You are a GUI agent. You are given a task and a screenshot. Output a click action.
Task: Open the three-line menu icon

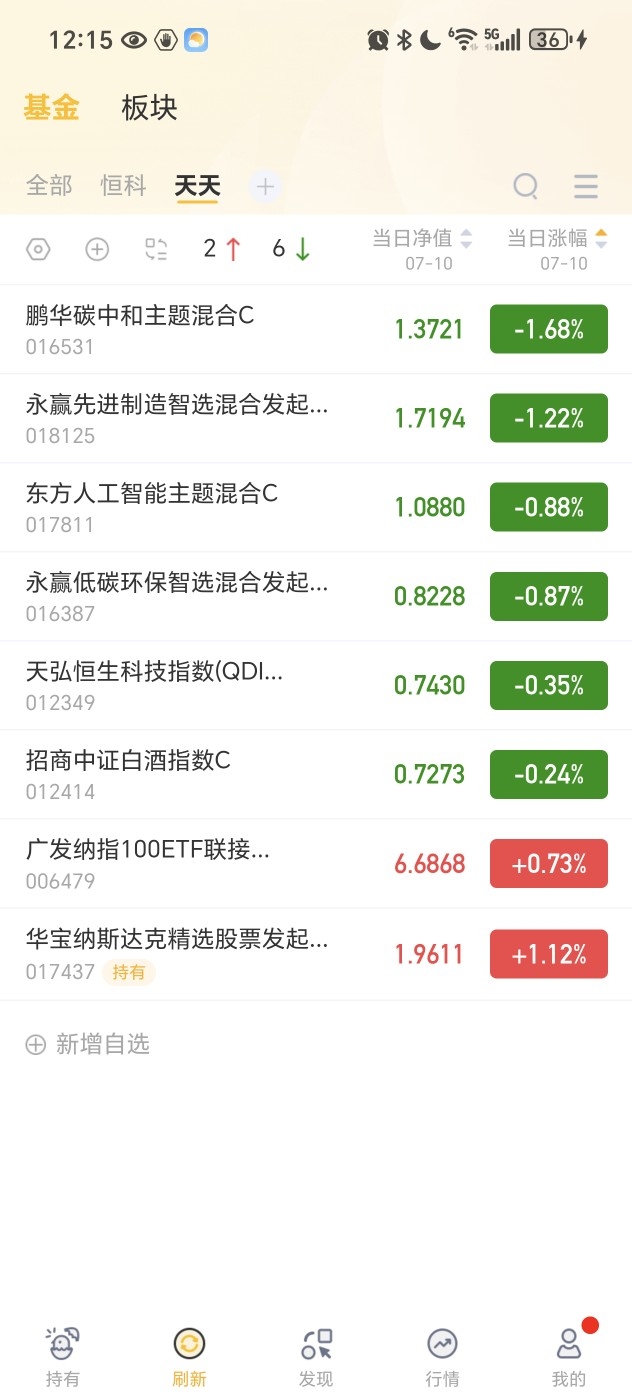586,186
